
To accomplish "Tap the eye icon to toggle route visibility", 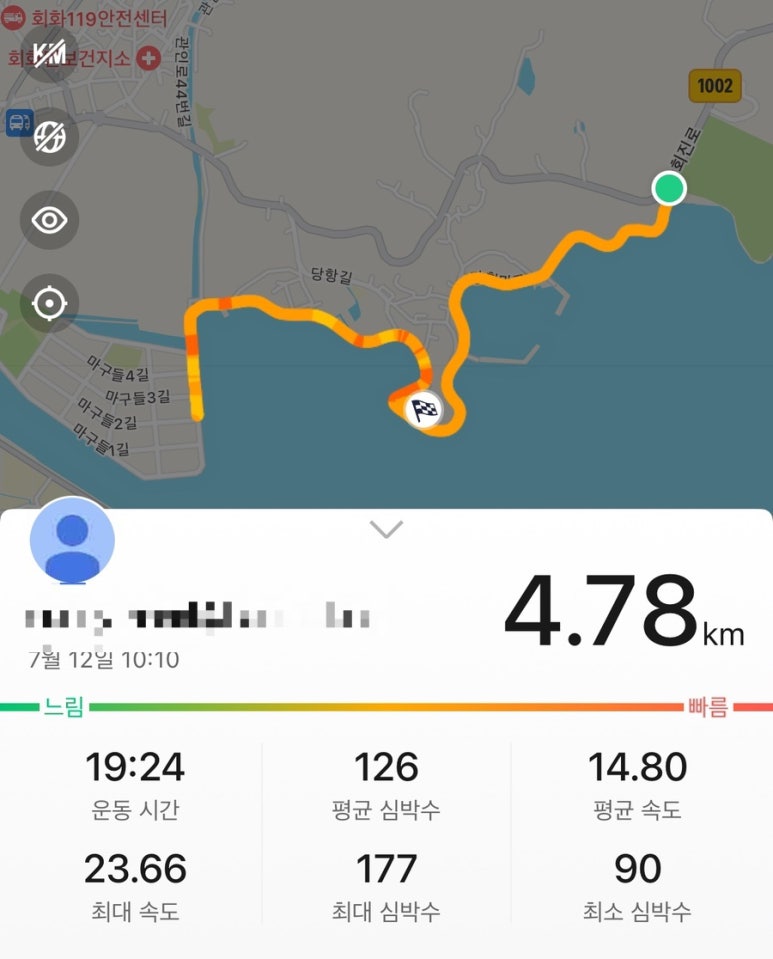I will [49, 220].
